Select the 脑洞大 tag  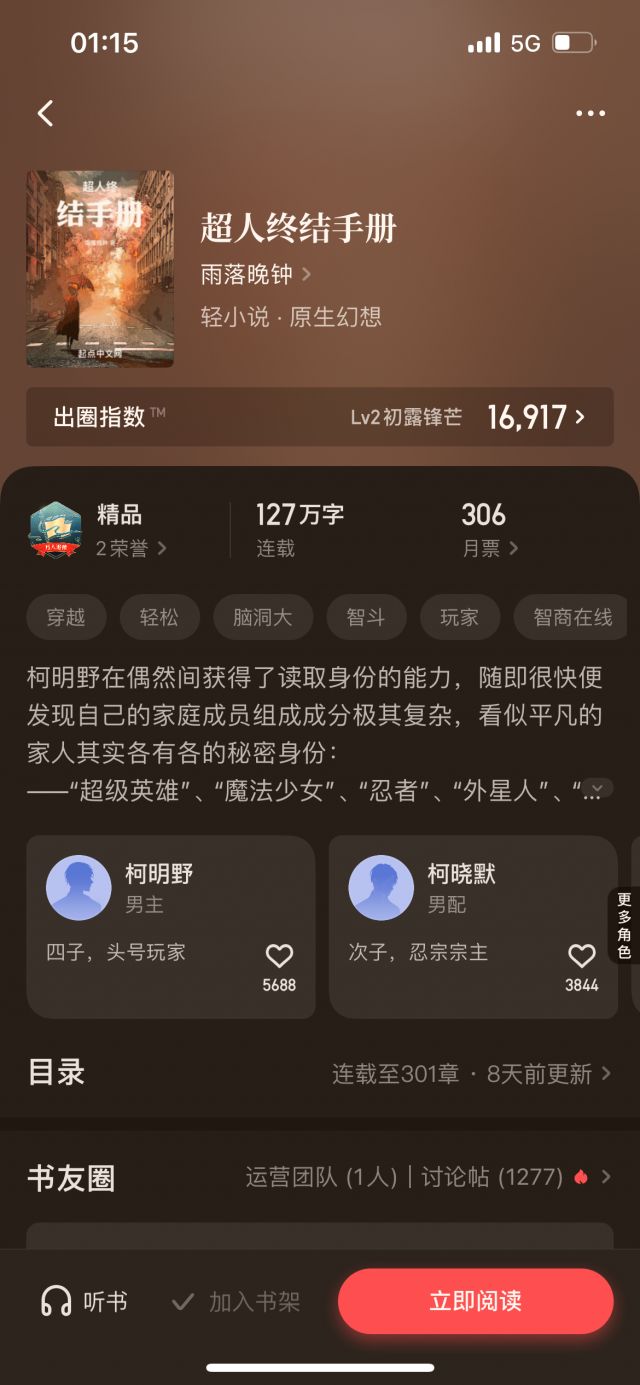[x=263, y=617]
